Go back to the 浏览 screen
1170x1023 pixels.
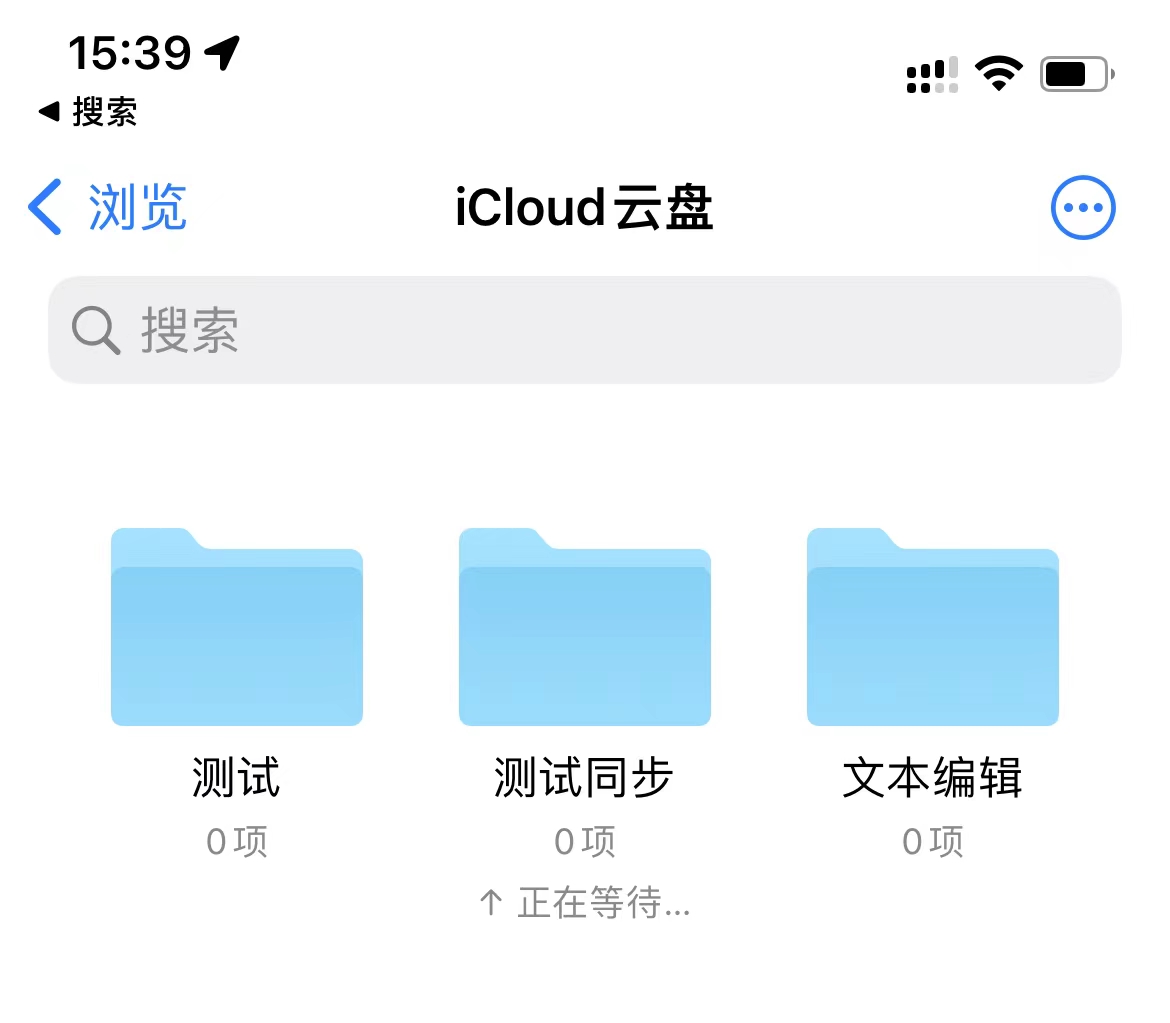coord(108,208)
